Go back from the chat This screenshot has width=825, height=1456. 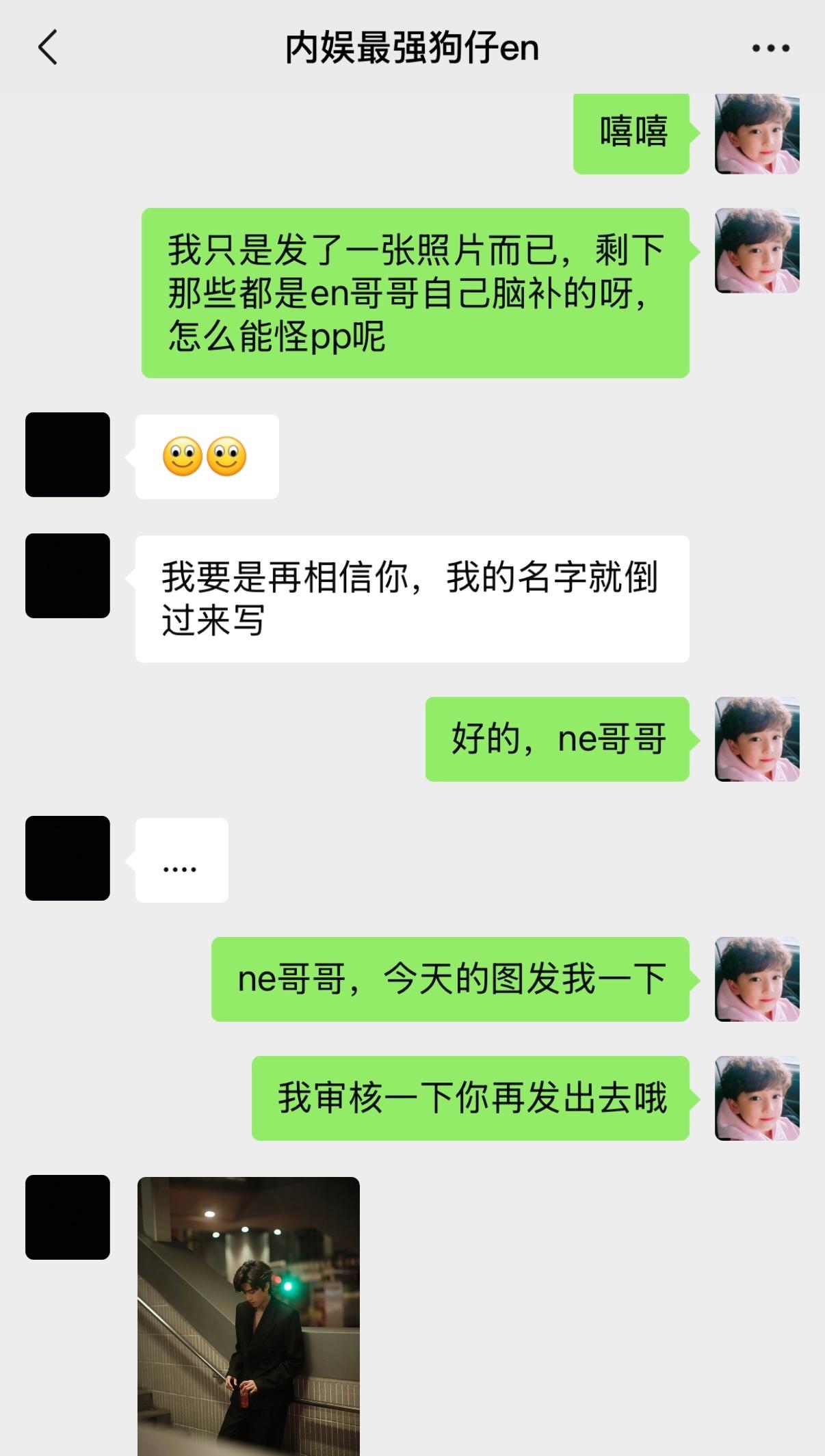[48, 48]
